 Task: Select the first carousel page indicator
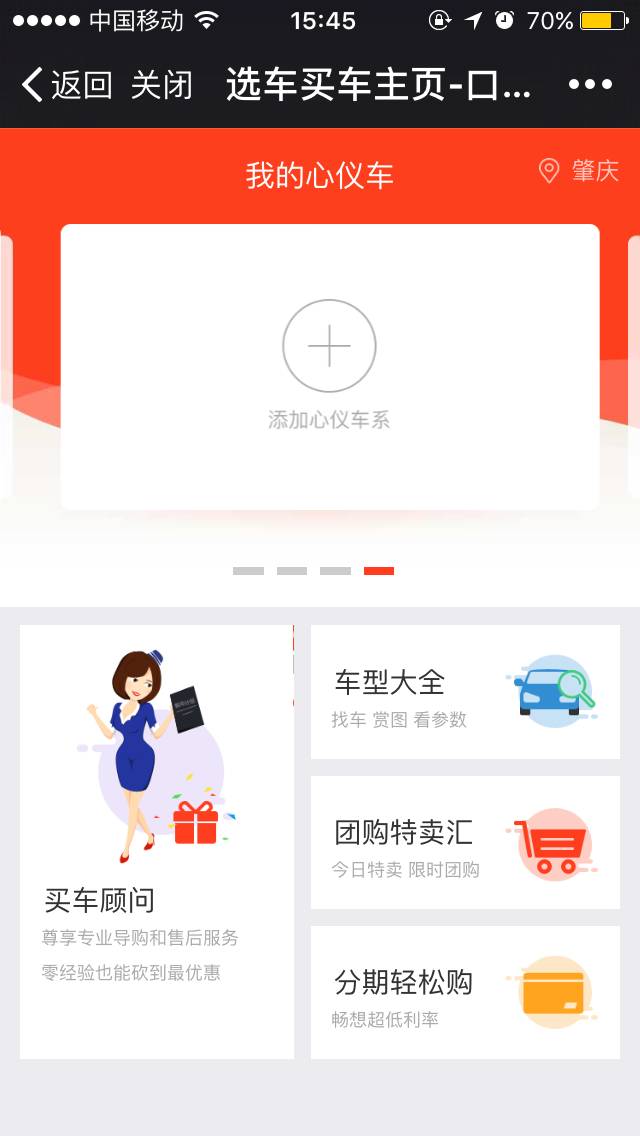click(248, 571)
